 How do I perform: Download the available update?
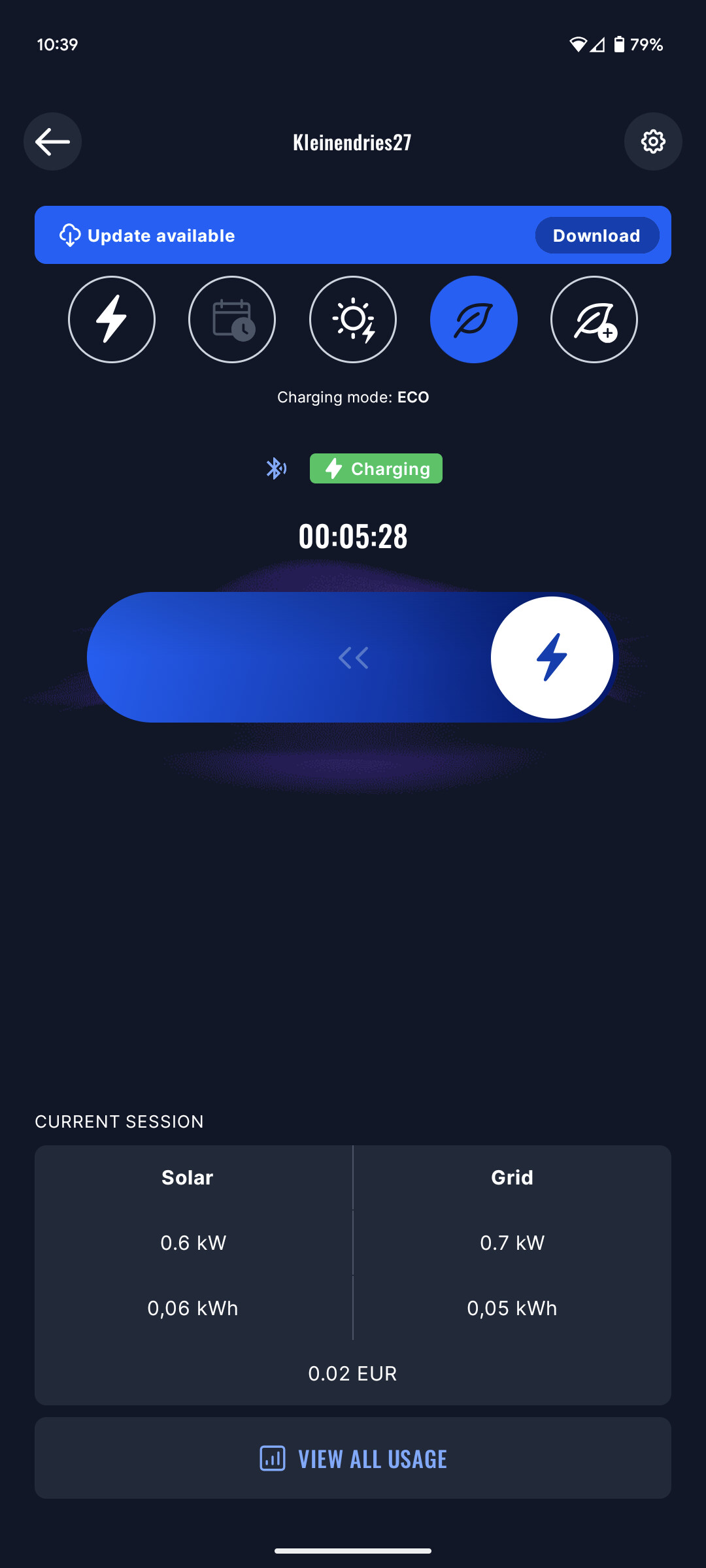pyautogui.click(x=597, y=235)
